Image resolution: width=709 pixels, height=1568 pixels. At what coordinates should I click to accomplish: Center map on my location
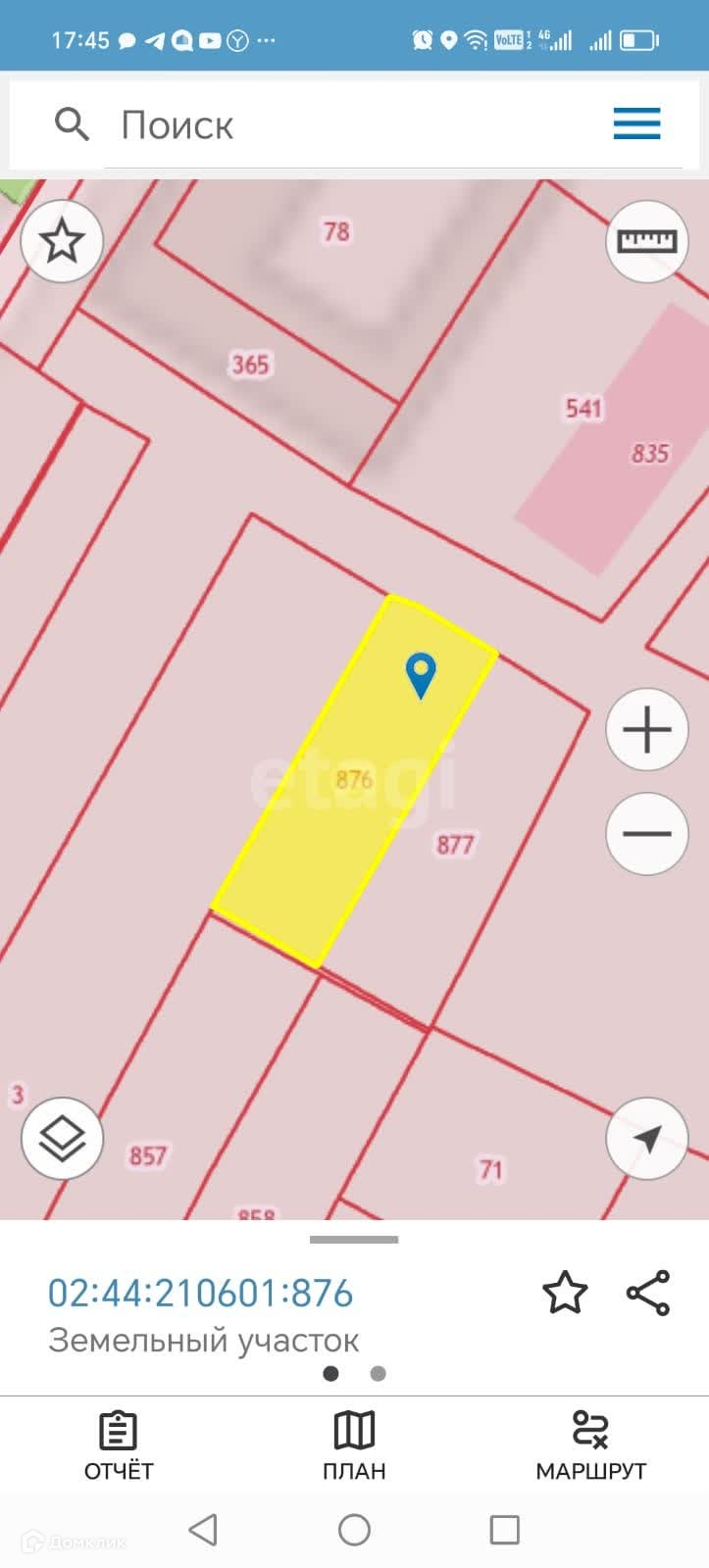pyautogui.click(x=646, y=1138)
